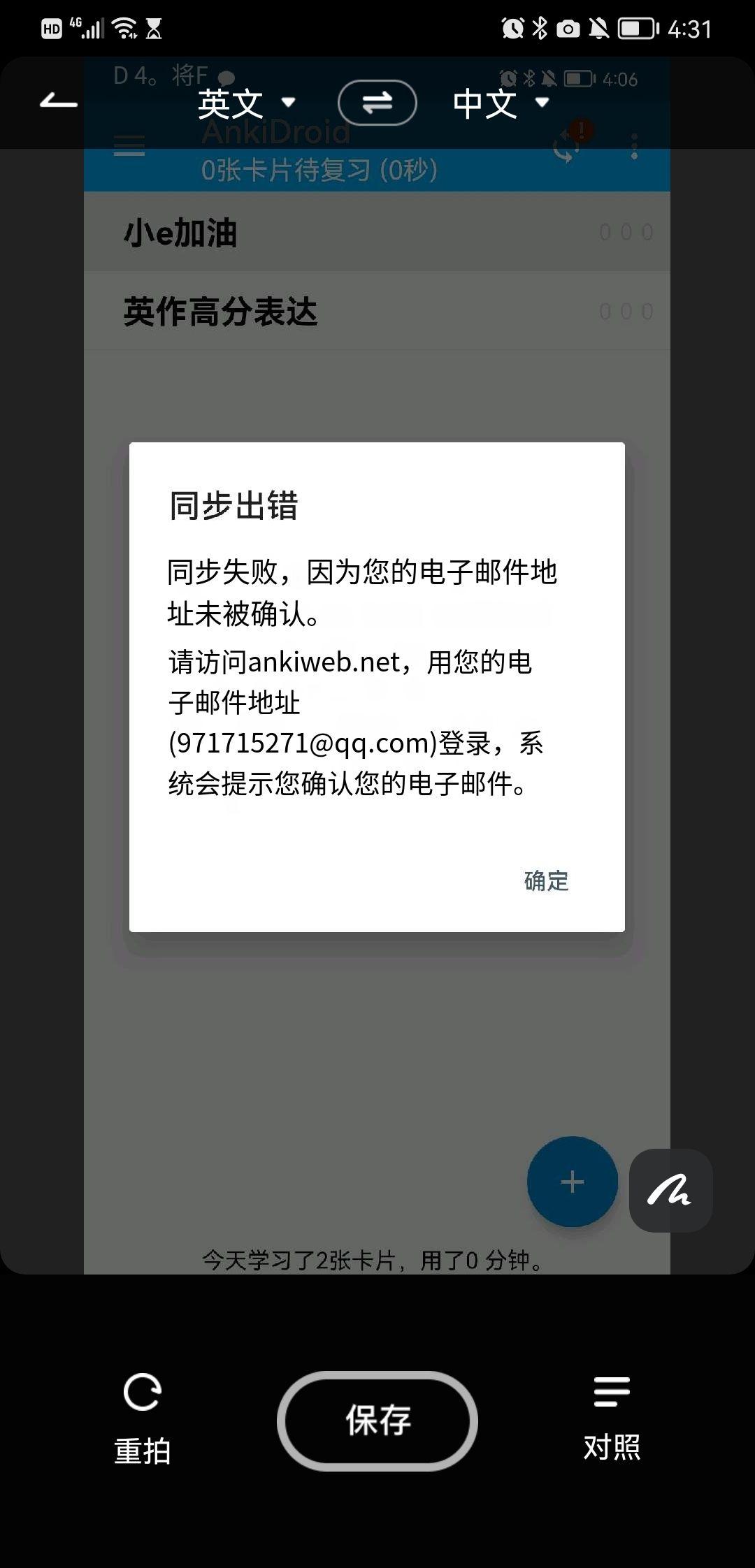Tap the 保存 save button
The image size is (755, 1568).
click(377, 1421)
